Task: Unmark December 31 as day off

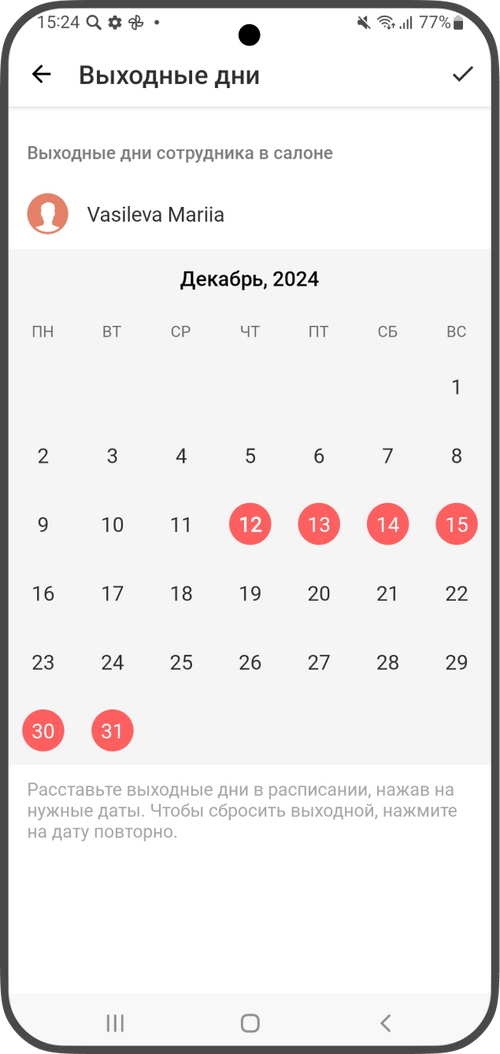Action: pos(112,731)
